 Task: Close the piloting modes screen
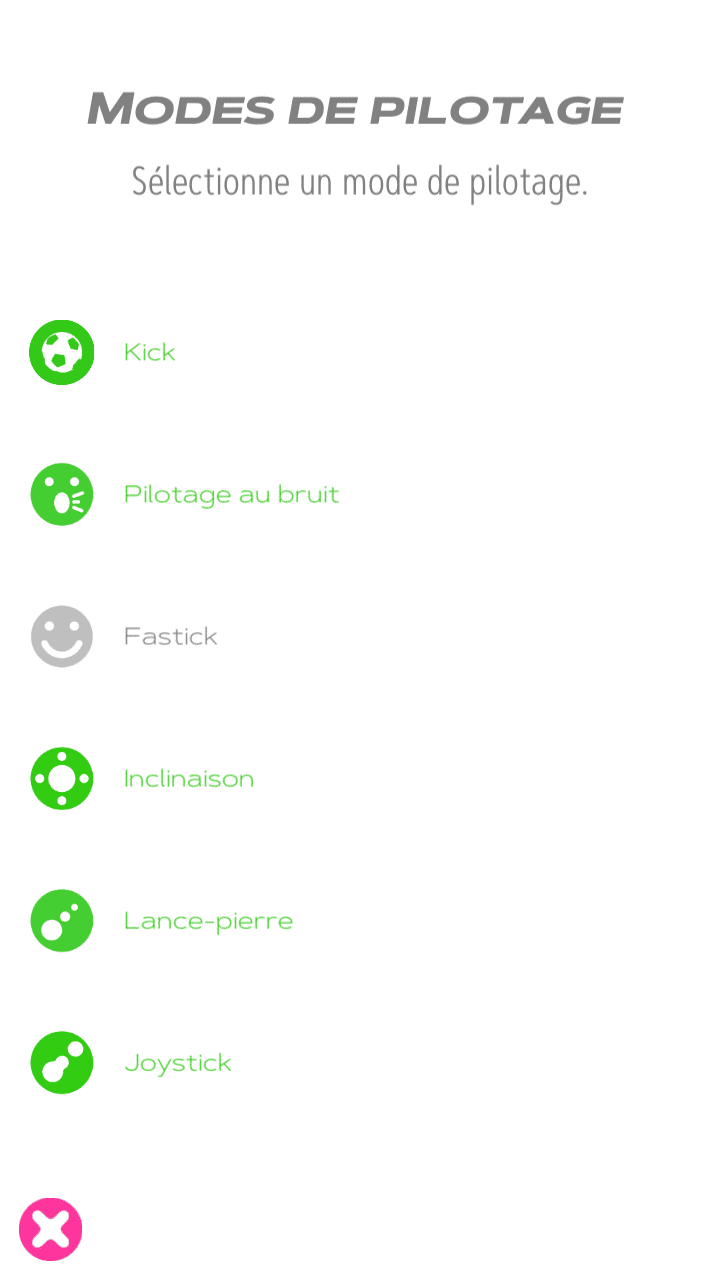coord(51,1229)
